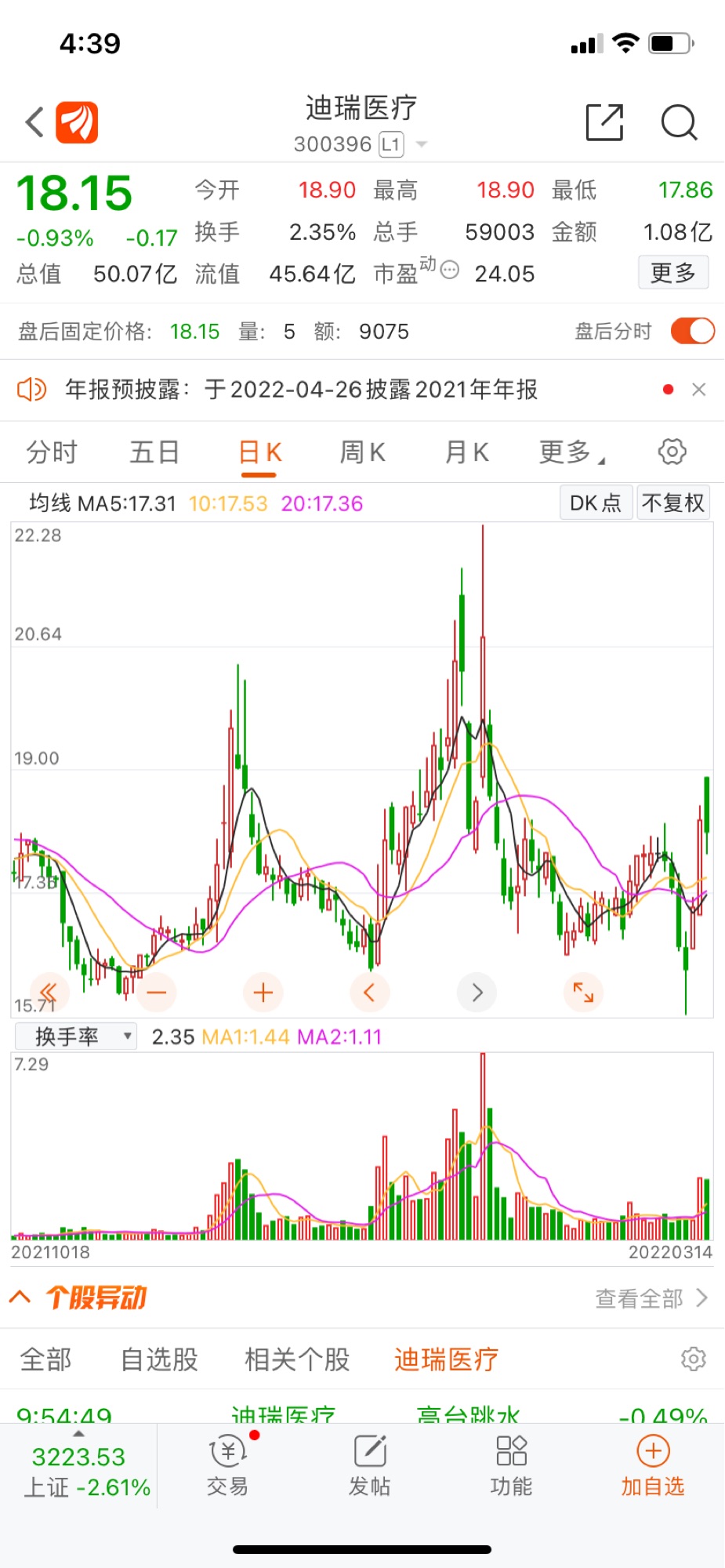Expand the 更多 chart period options
Viewport: 725px width, 1568px height.
coord(571,452)
